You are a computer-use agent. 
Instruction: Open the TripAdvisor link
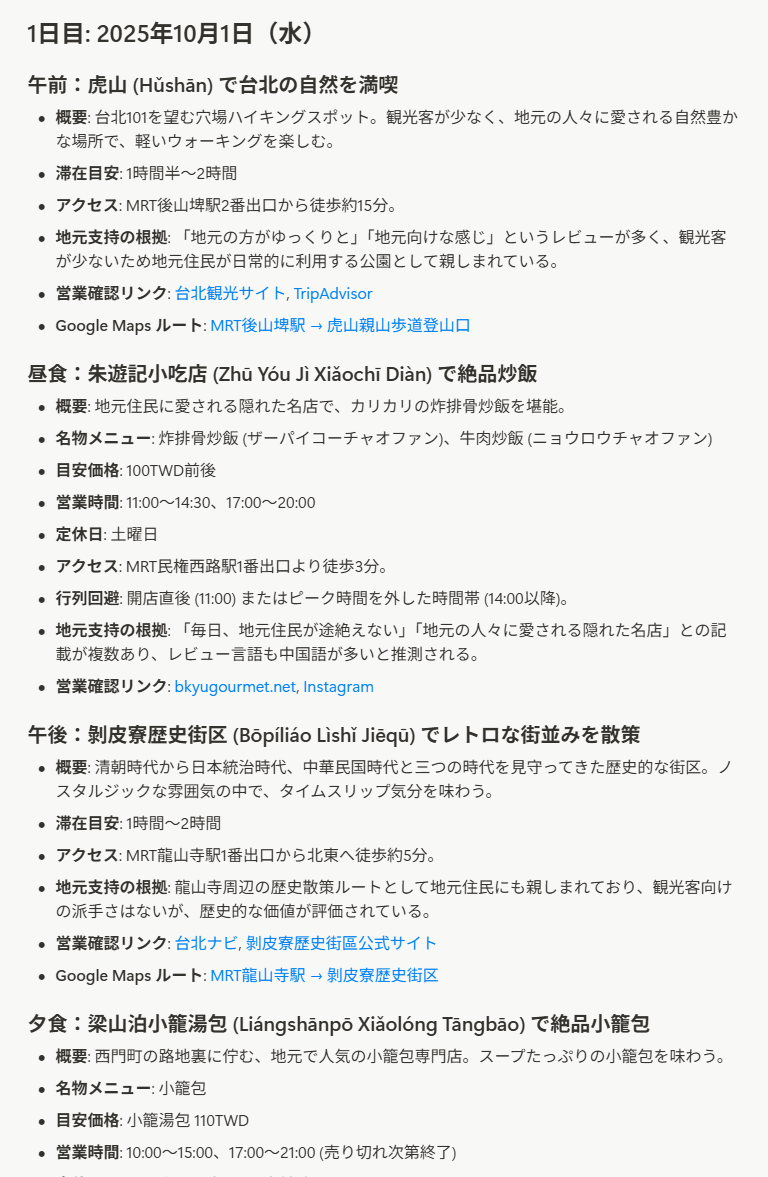tap(333, 294)
